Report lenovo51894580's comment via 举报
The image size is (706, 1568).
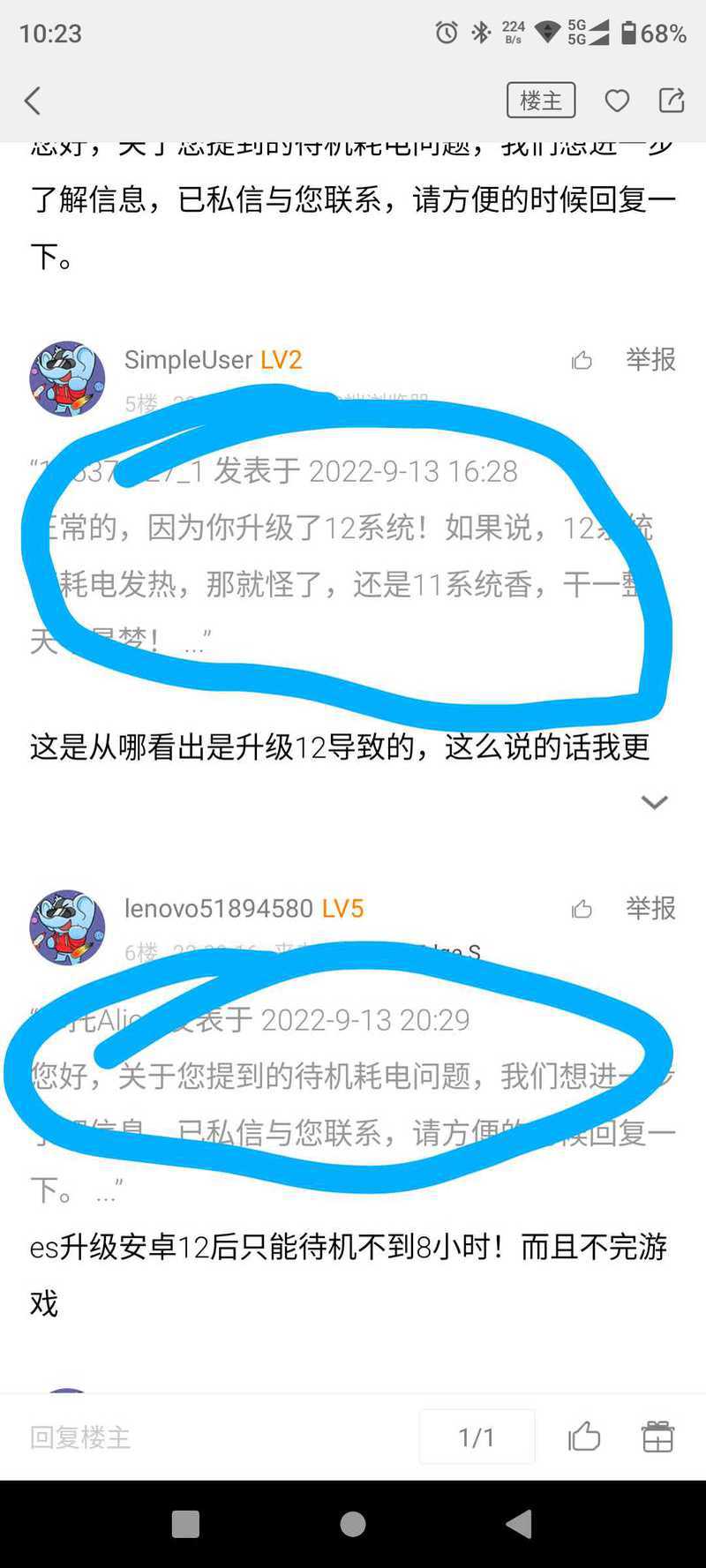pos(650,908)
